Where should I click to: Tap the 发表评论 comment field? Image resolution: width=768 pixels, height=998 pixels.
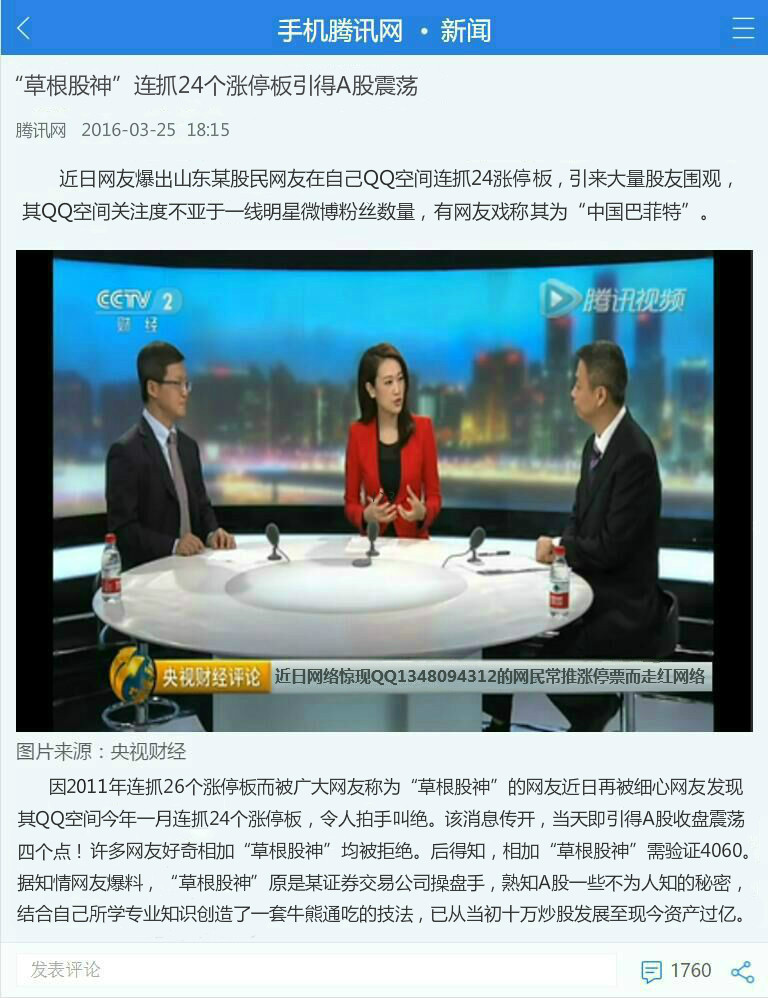tap(315, 970)
